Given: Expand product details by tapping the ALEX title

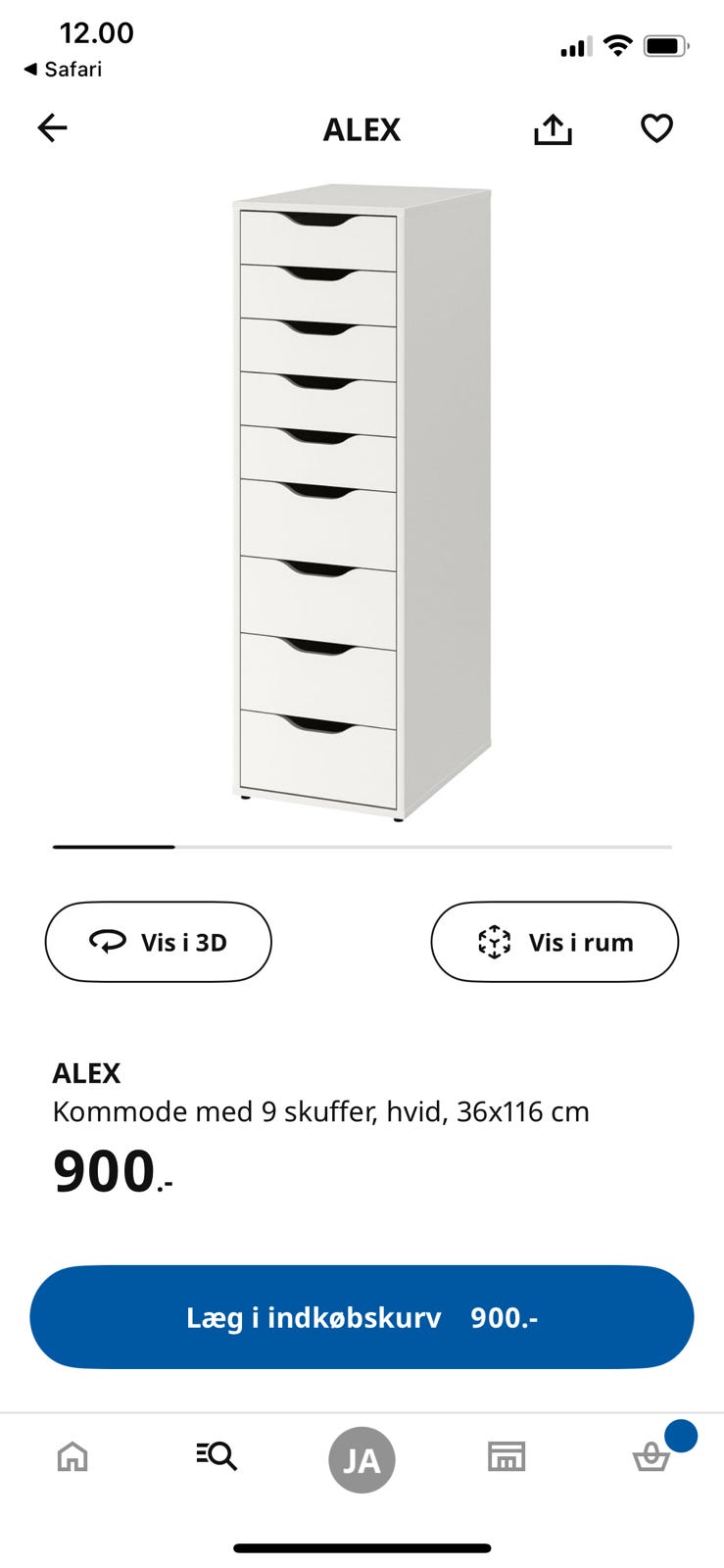Looking at the screenshot, I should tap(86, 1073).
